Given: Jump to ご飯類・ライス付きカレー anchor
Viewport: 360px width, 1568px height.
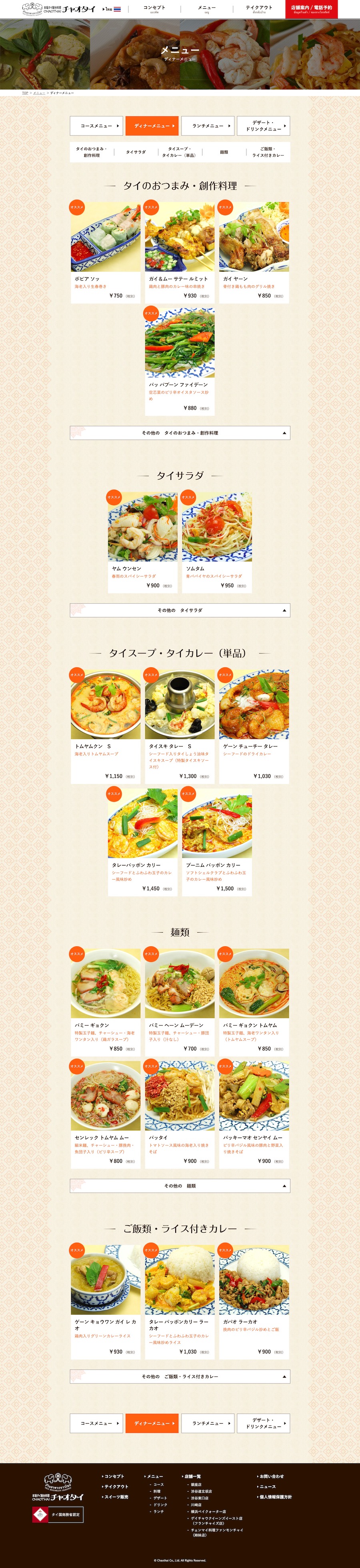Looking at the screenshot, I should [x=268, y=152].
